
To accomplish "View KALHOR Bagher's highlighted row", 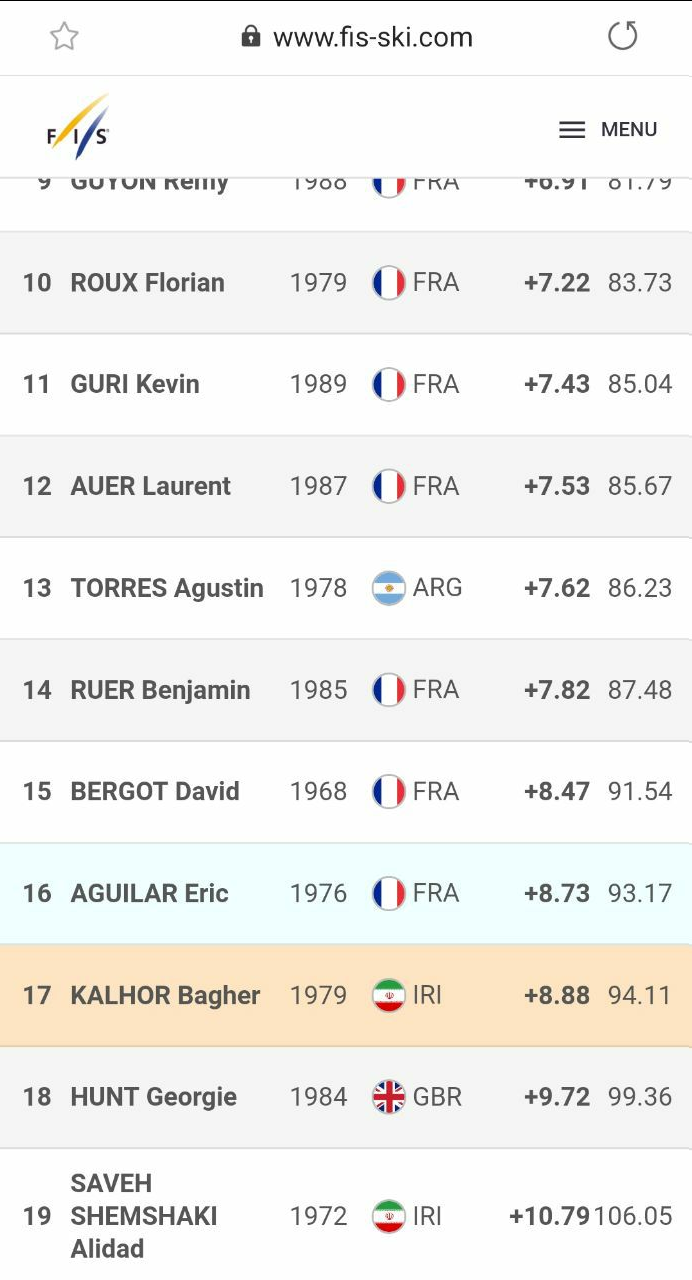I will pos(346,996).
